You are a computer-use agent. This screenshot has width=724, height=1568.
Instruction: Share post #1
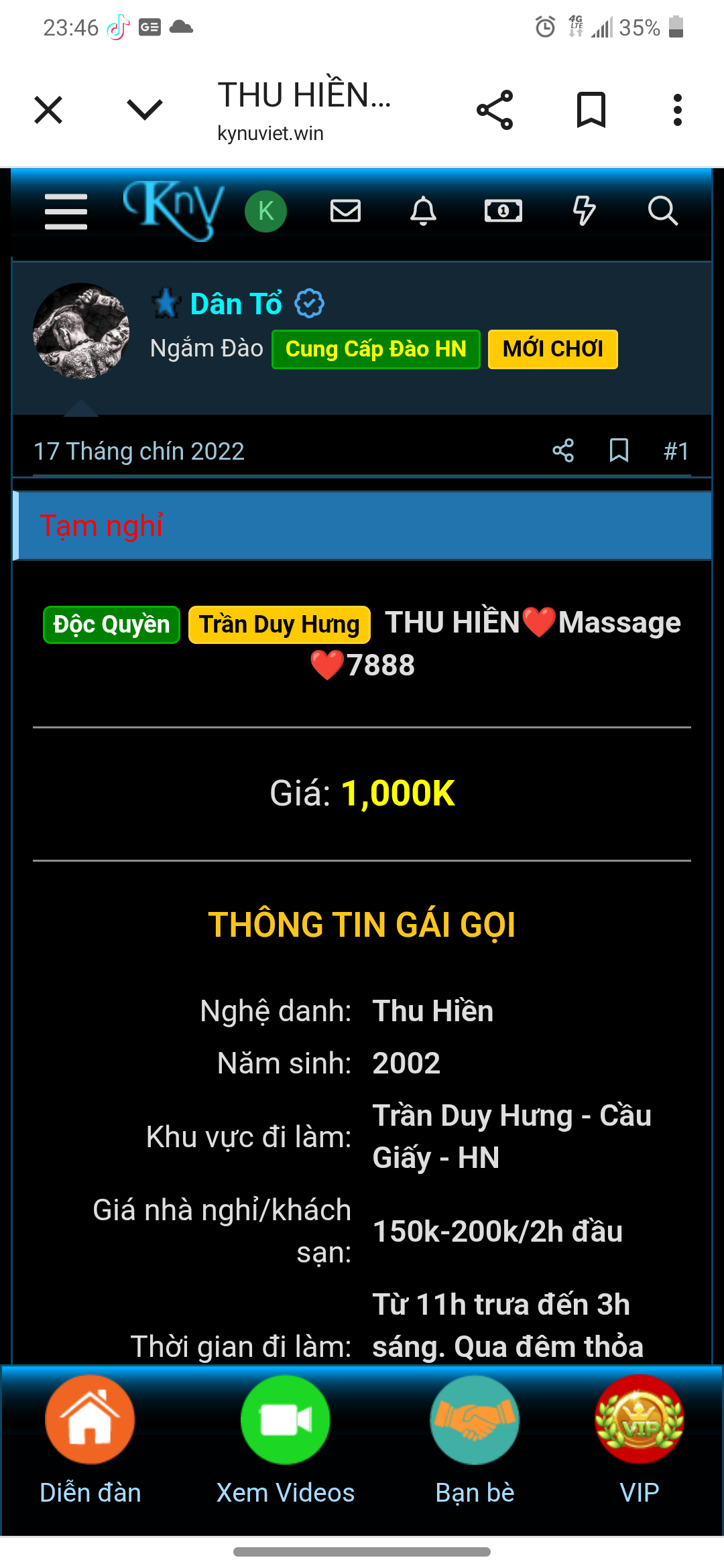563,450
